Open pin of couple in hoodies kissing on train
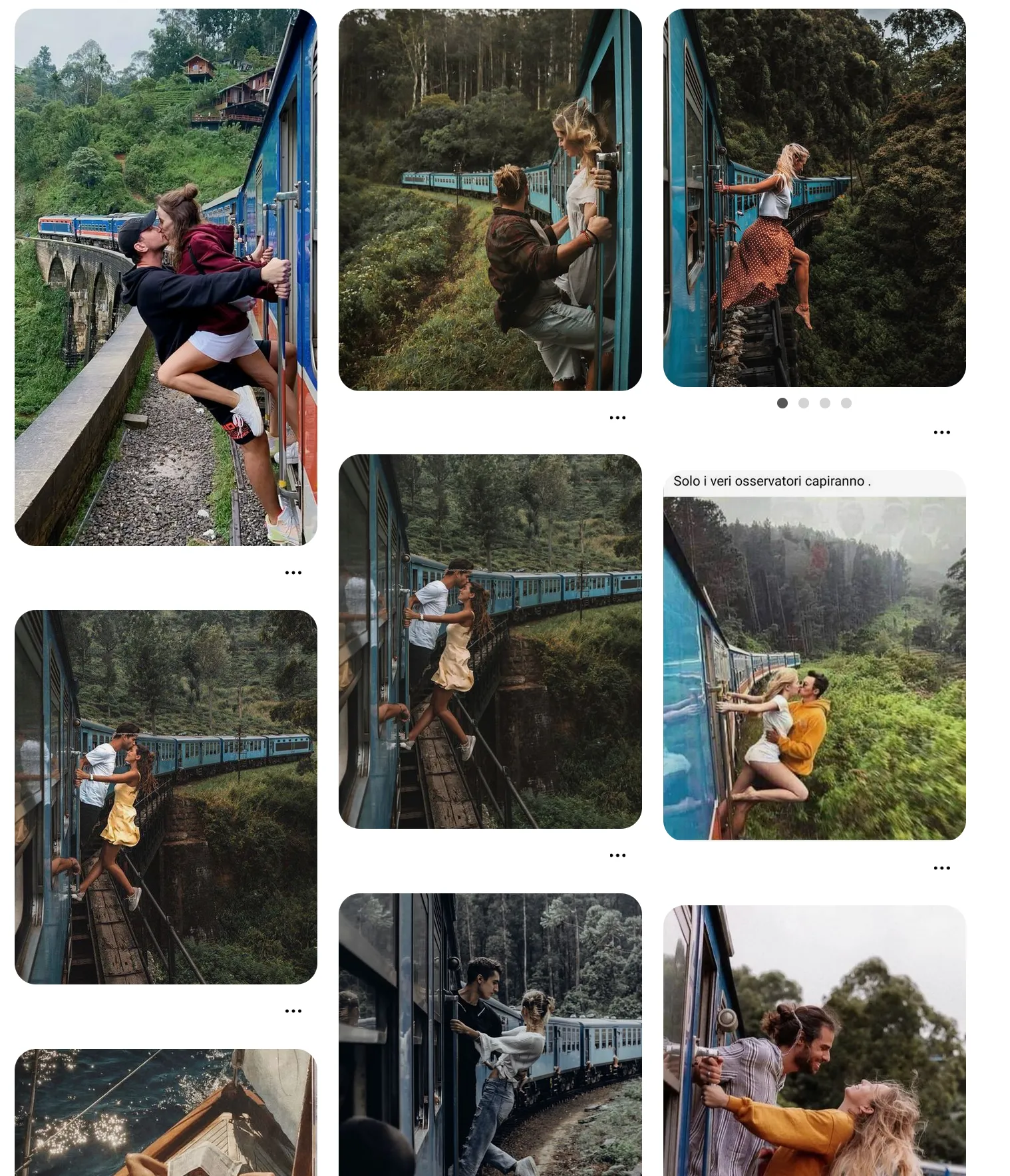 click(x=166, y=277)
